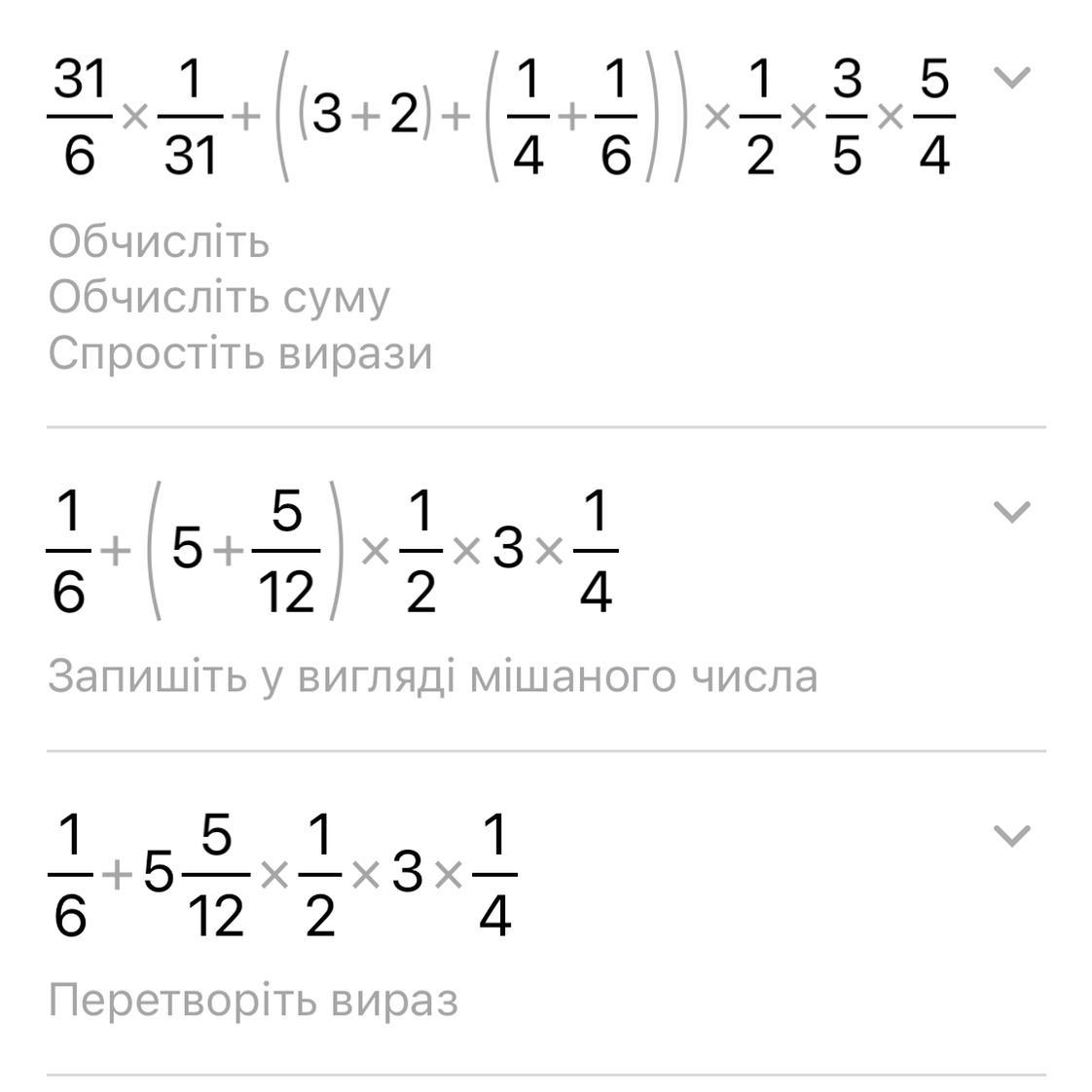Expand the chevron for 1/6 + (5 + 5/12) expression
The image size is (1092, 1092).
(x=1011, y=512)
